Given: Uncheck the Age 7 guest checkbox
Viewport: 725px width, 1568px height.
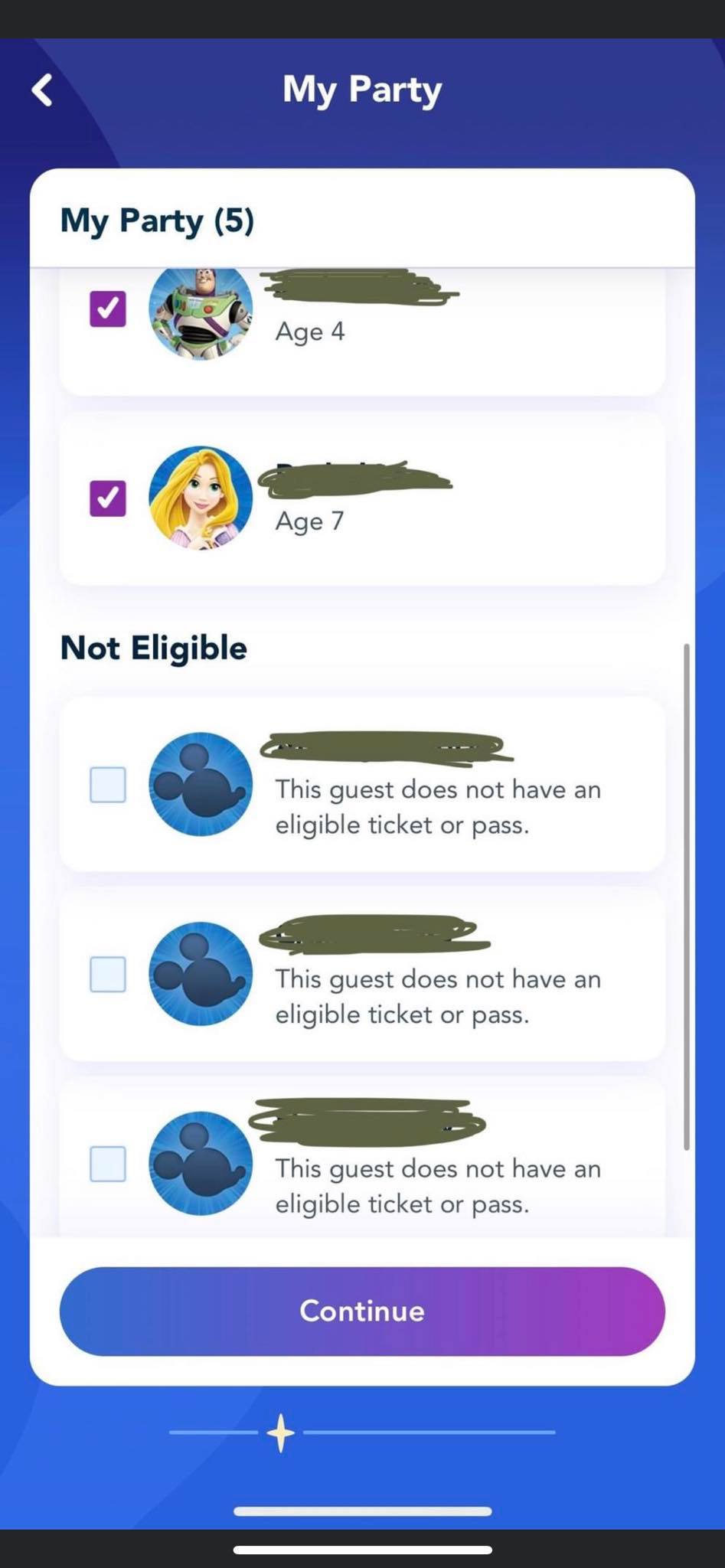Looking at the screenshot, I should click(108, 498).
